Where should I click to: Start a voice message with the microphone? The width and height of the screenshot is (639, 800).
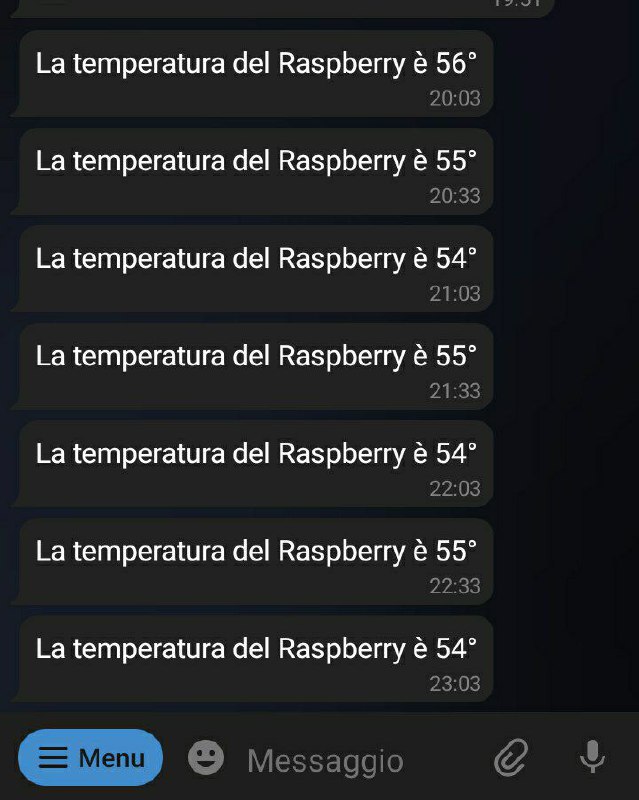pos(592,757)
